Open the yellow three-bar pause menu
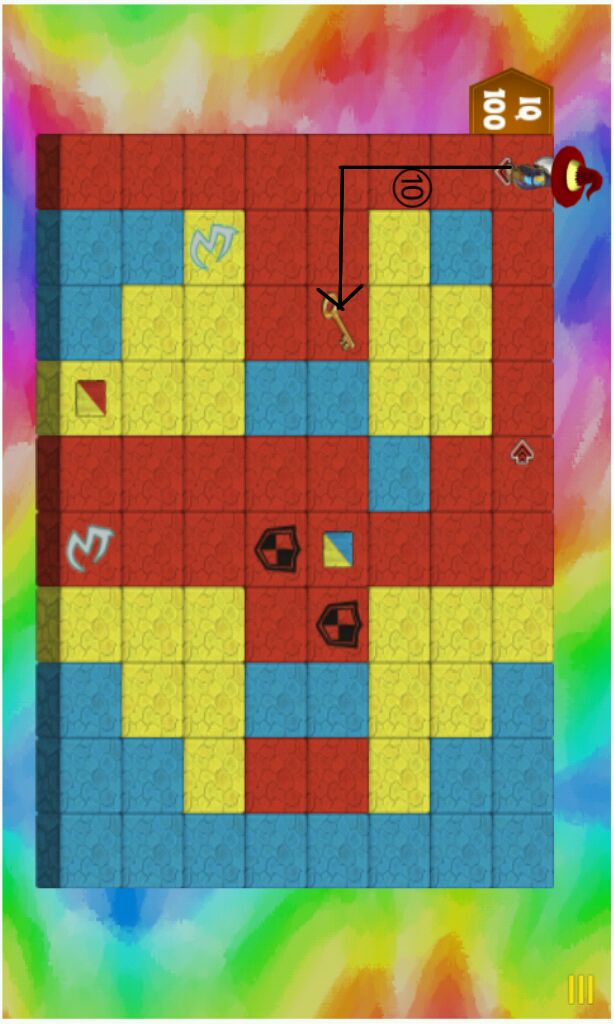 click(x=581, y=989)
